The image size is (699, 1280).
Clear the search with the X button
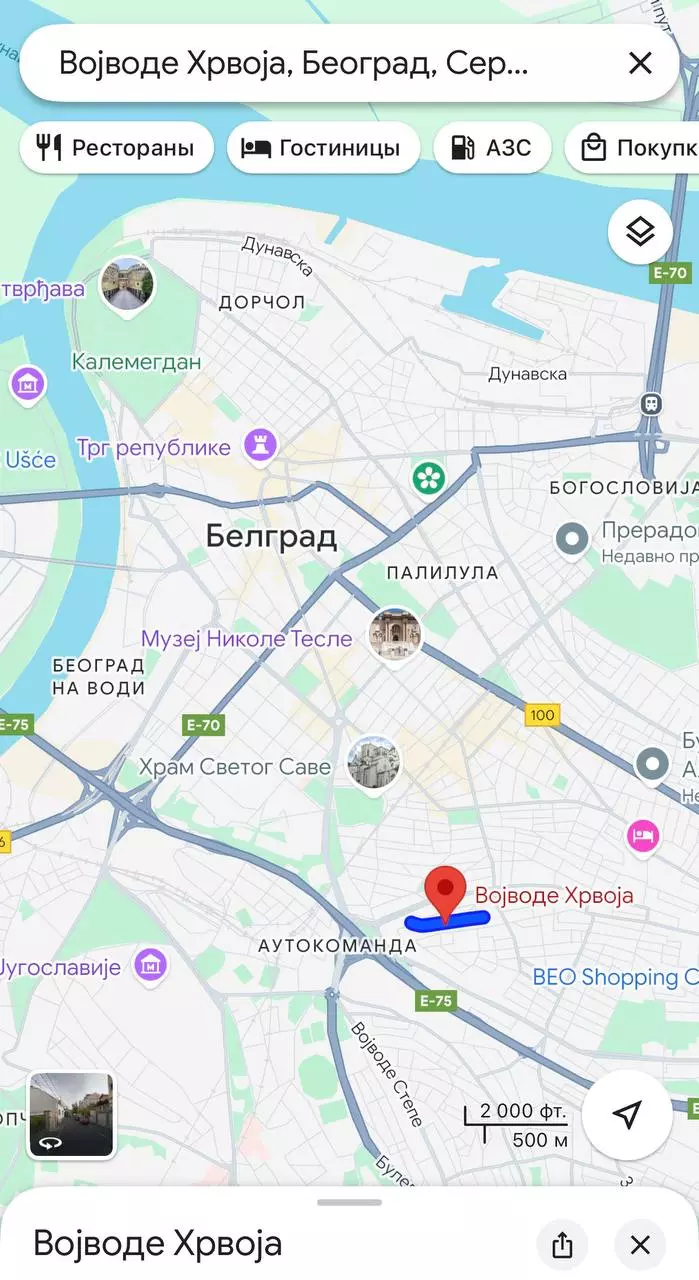click(x=640, y=63)
